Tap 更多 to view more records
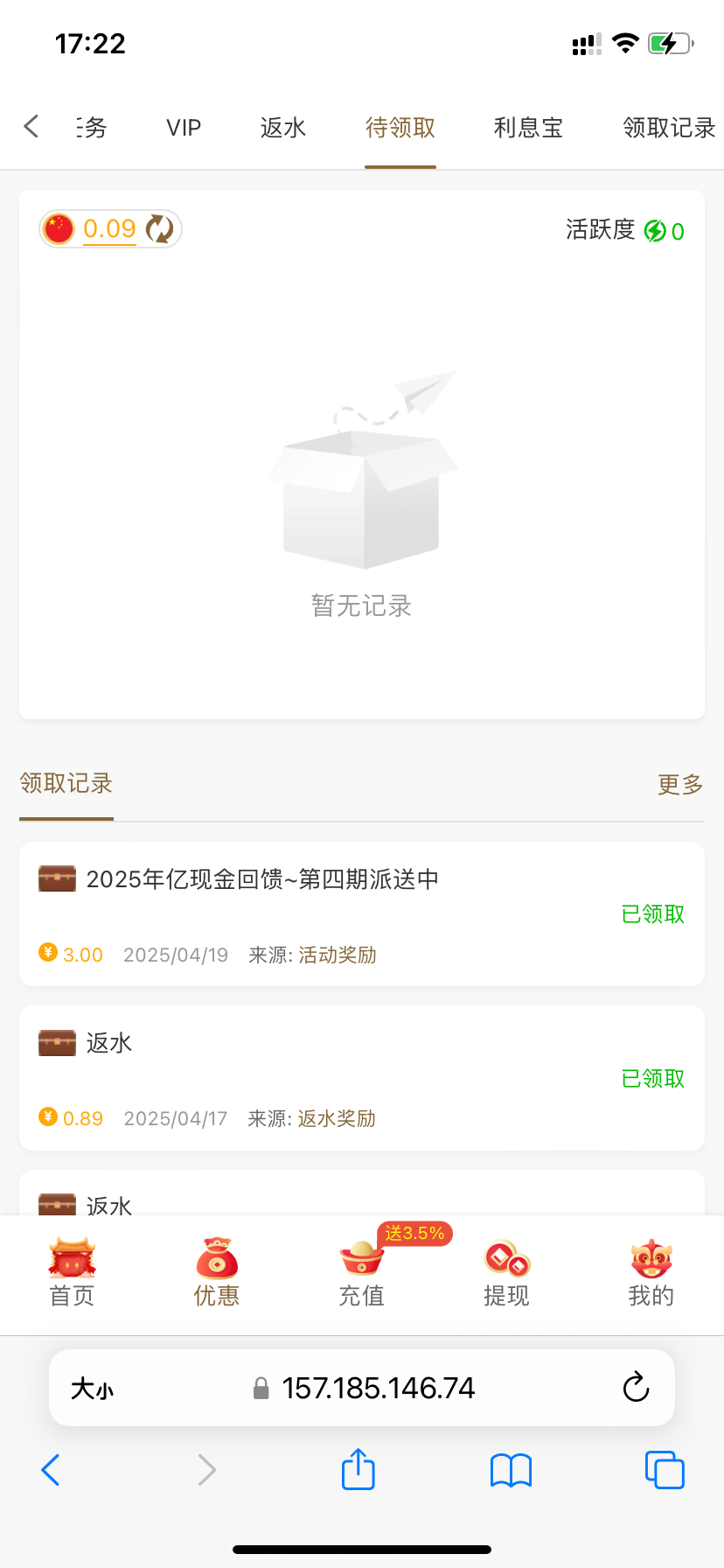 pos(680,784)
